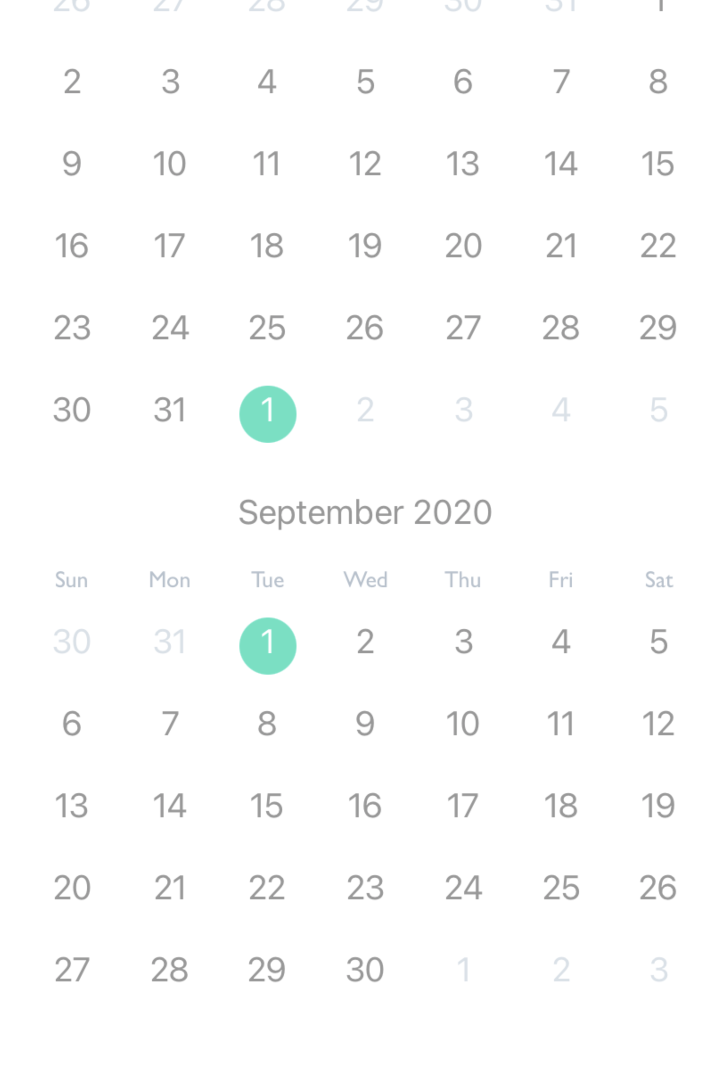This screenshot has height=1082, width=728.
Task: Select August 31 above the September header
Action: click(169, 410)
